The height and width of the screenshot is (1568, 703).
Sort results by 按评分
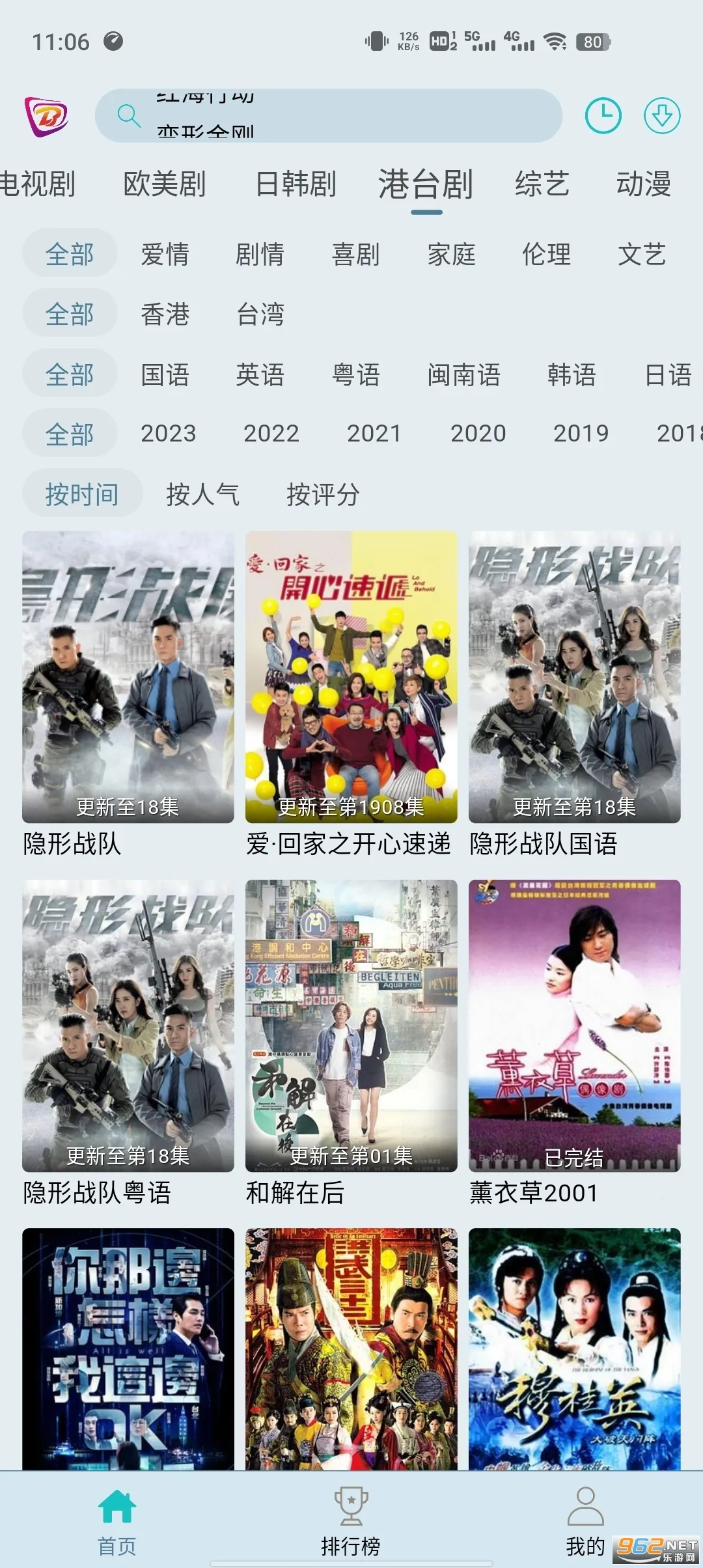tap(324, 494)
